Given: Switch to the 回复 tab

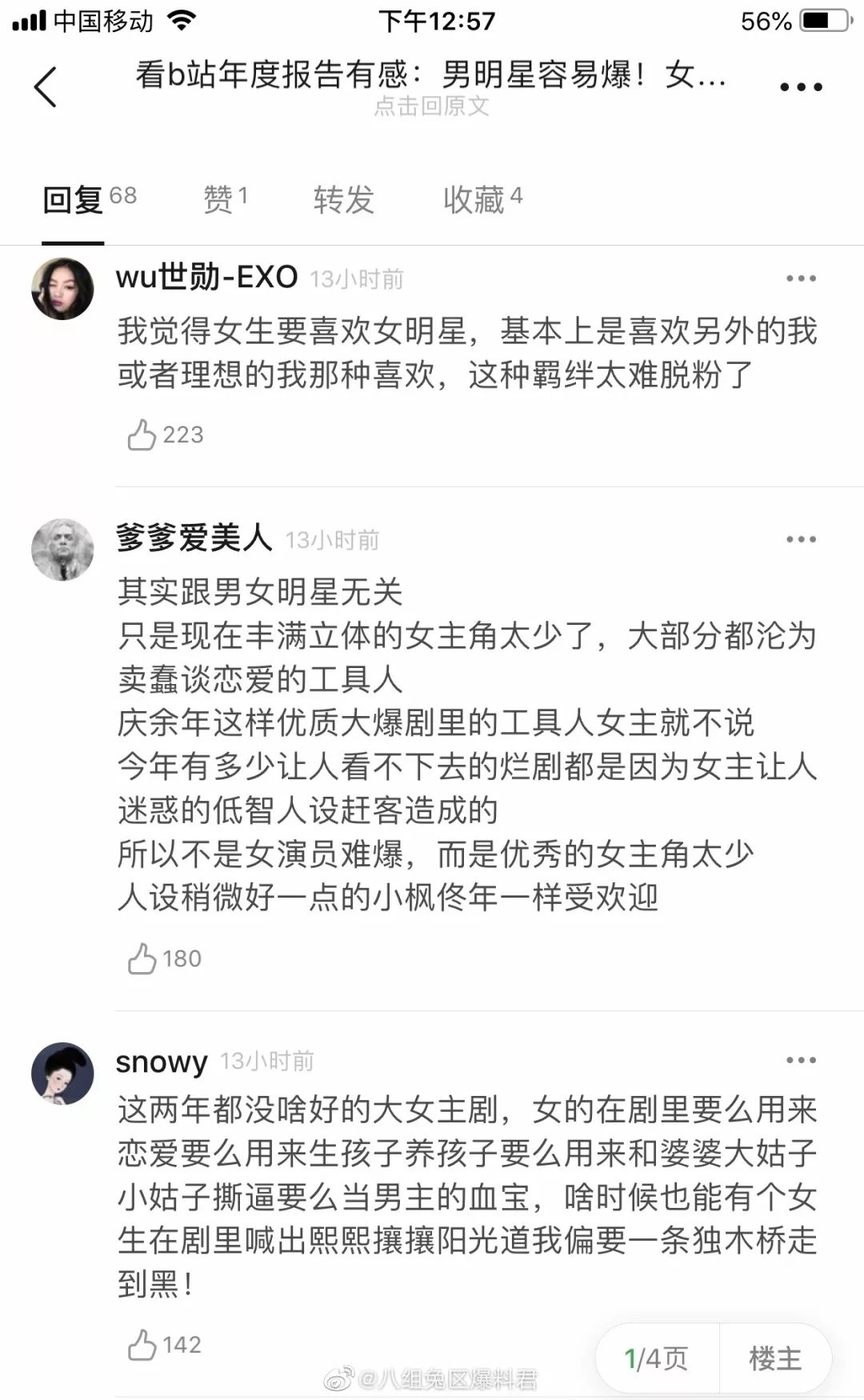Looking at the screenshot, I should tap(88, 198).
